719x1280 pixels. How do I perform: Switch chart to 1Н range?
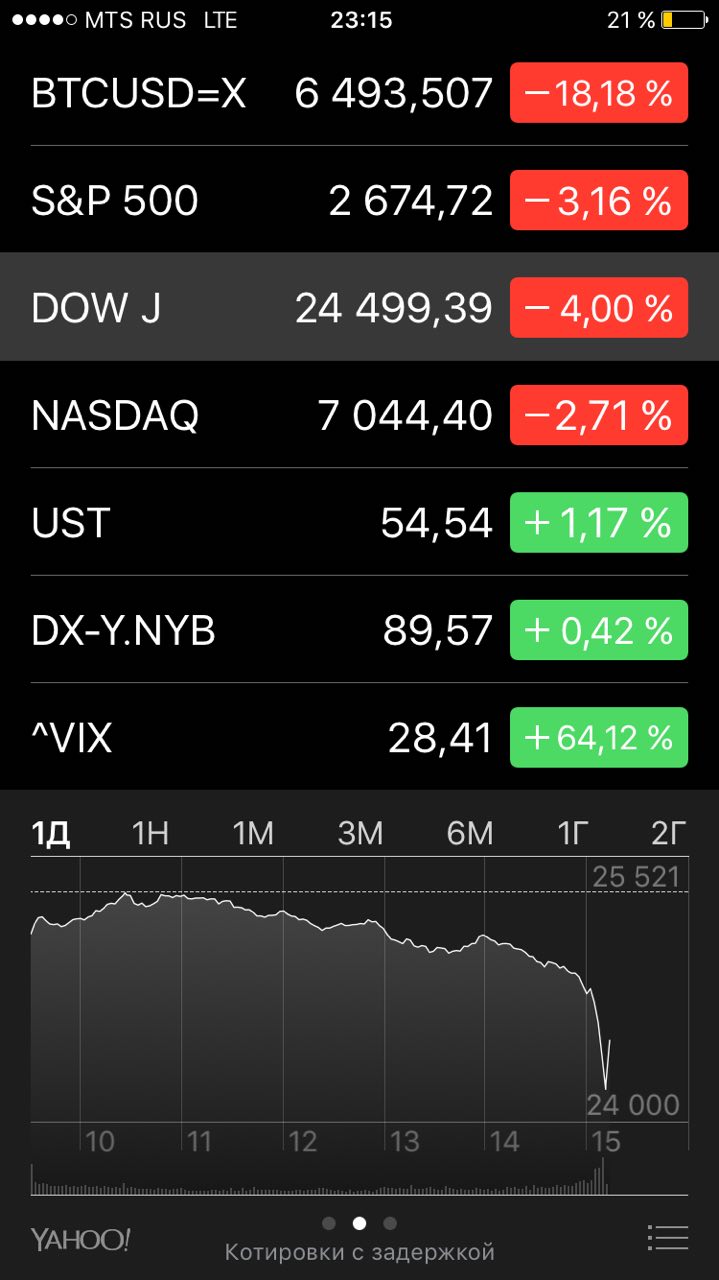[150, 832]
